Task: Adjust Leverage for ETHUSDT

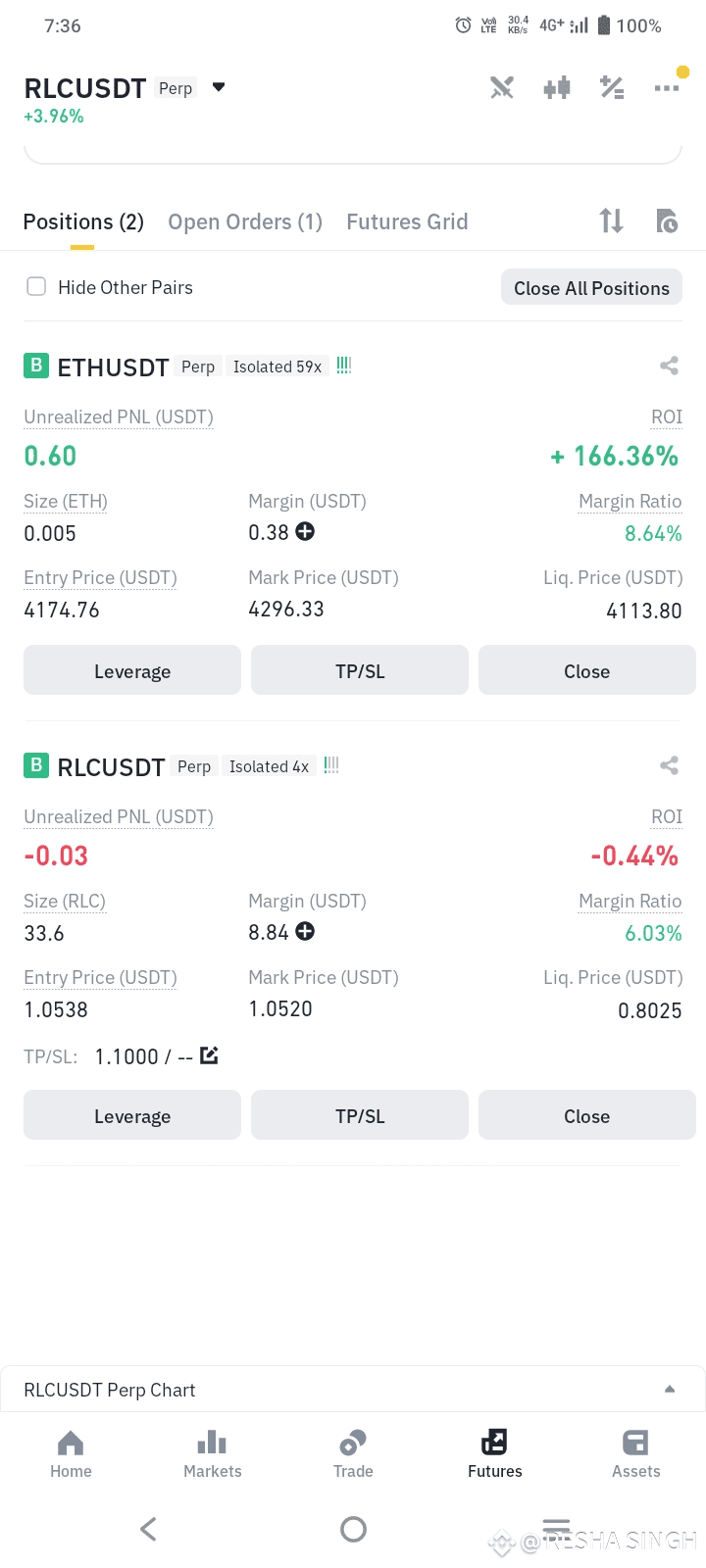Action: click(x=132, y=670)
